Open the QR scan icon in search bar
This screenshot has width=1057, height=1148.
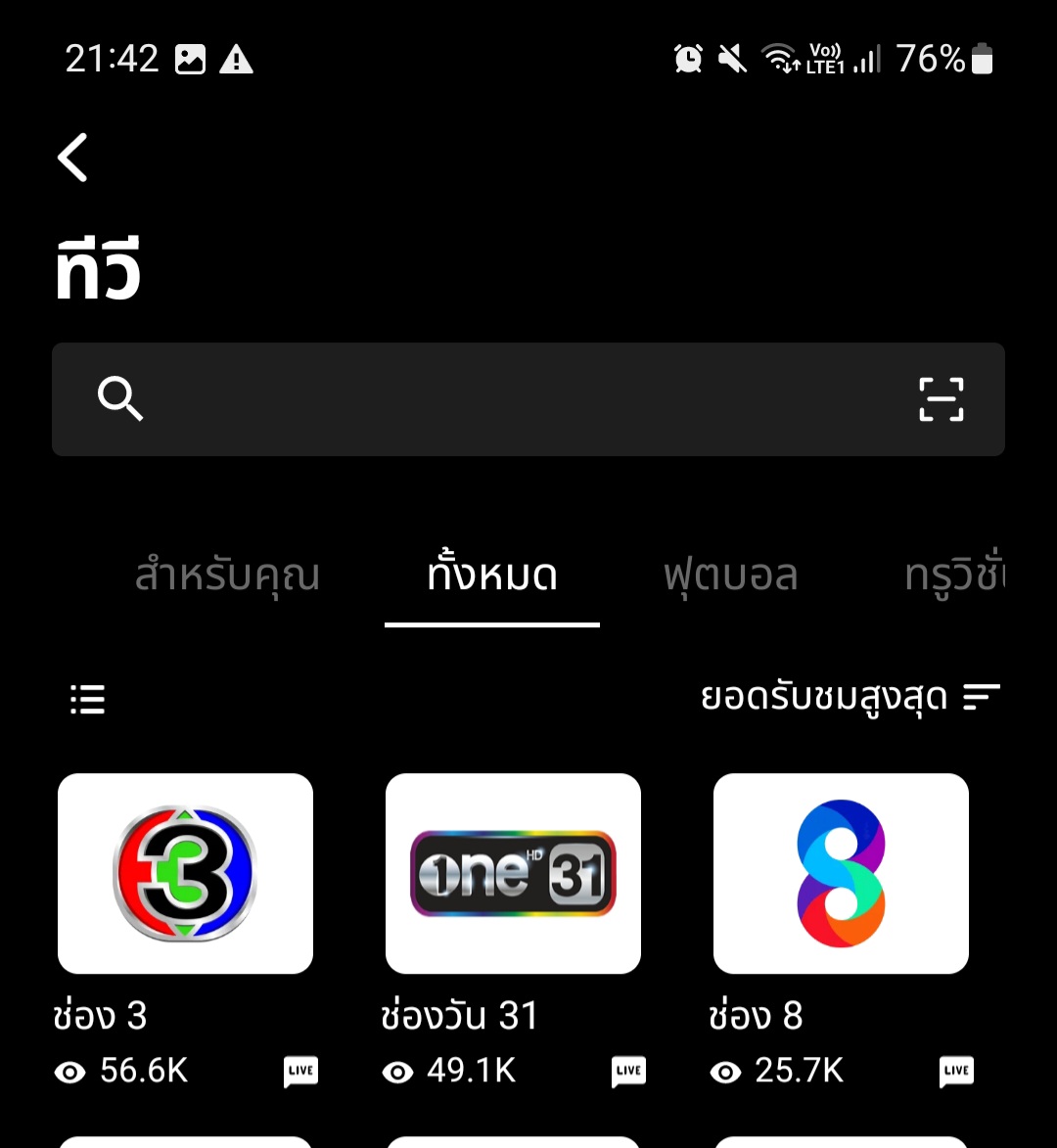941,399
